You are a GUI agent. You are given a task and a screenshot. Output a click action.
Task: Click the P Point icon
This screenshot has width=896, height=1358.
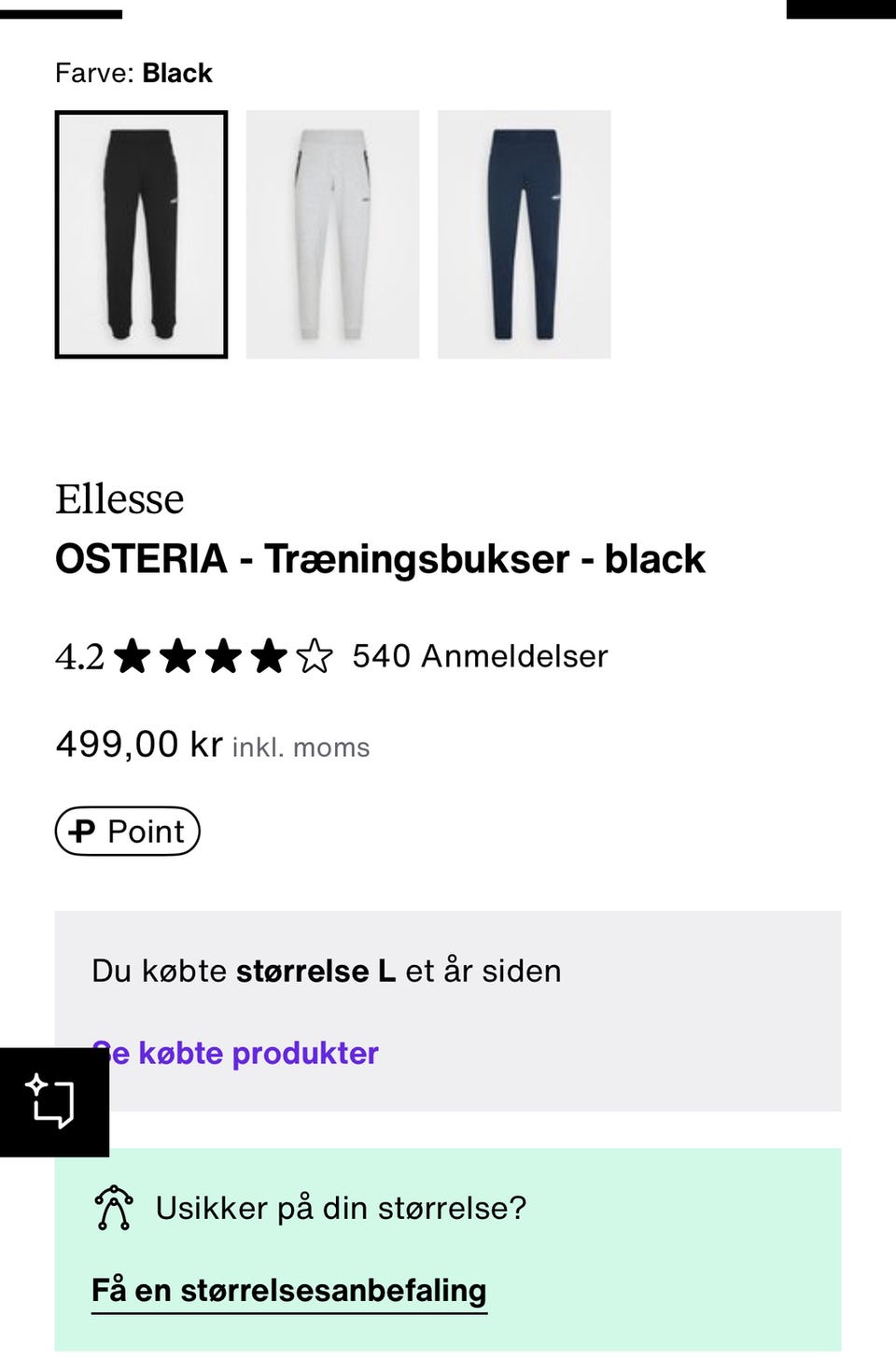[x=79, y=830]
